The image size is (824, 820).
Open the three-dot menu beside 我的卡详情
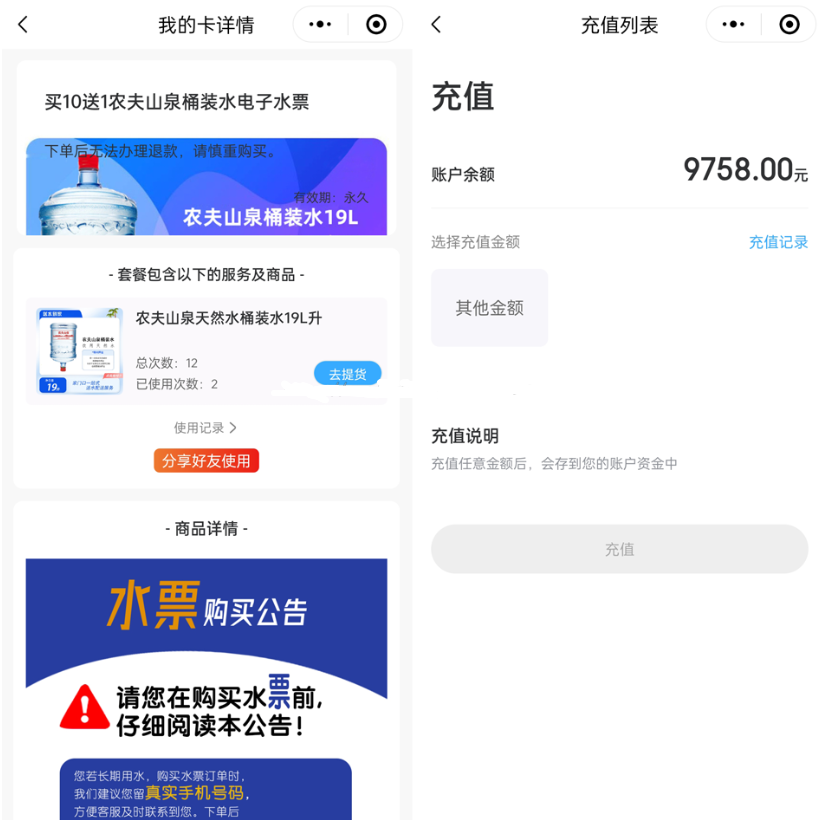click(x=320, y=25)
